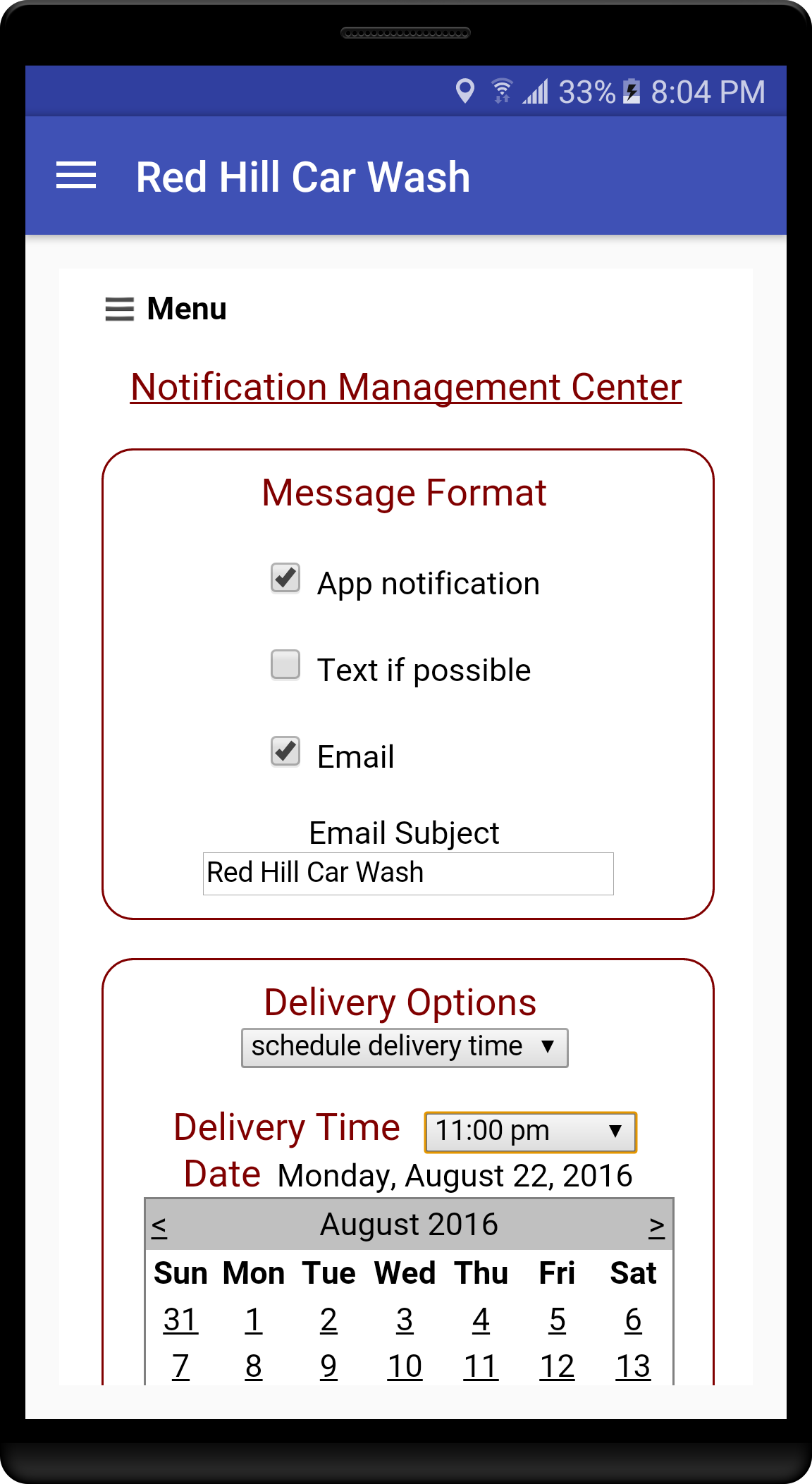Screen dimensions: 812x1484
Task: Select August 6 on the calendar
Action: 633,1320
